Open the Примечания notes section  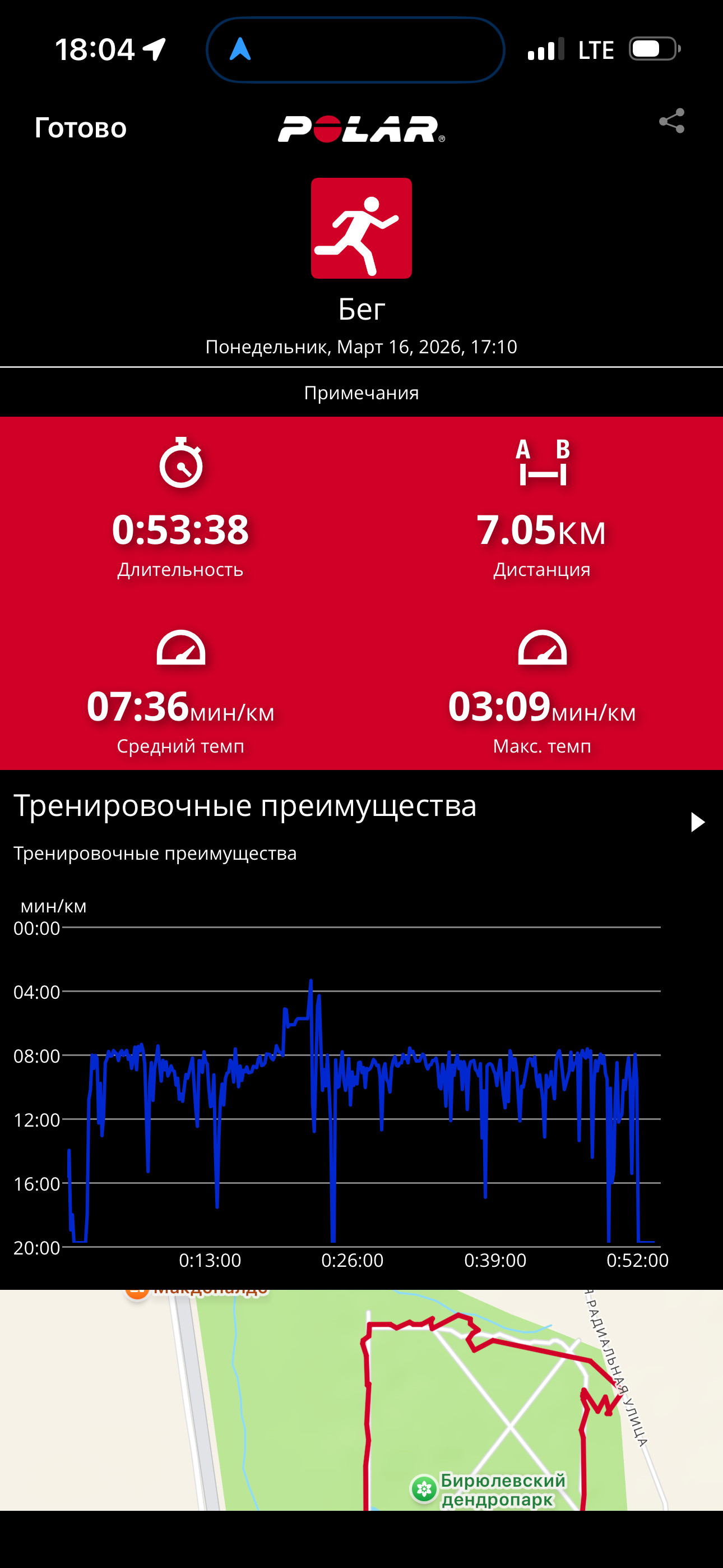361,393
